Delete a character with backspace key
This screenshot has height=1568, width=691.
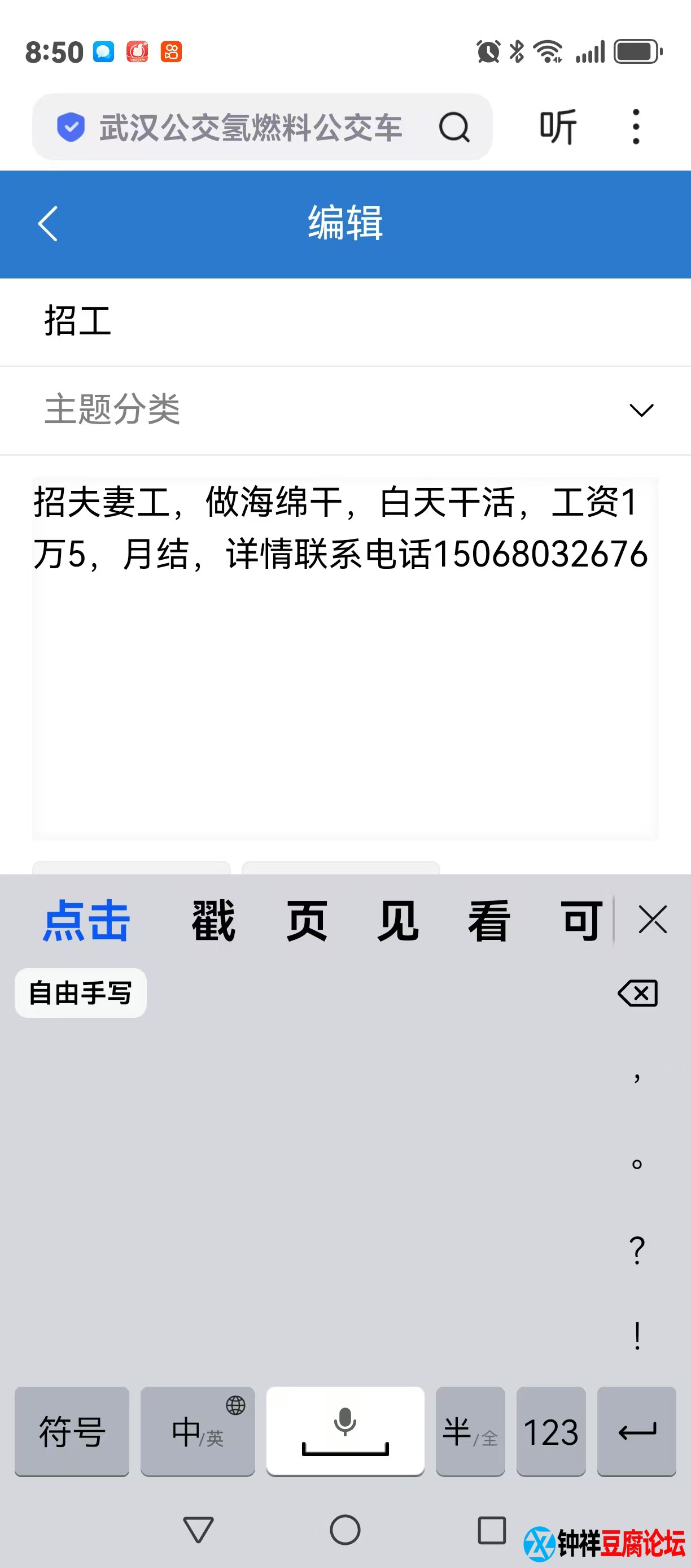637,994
